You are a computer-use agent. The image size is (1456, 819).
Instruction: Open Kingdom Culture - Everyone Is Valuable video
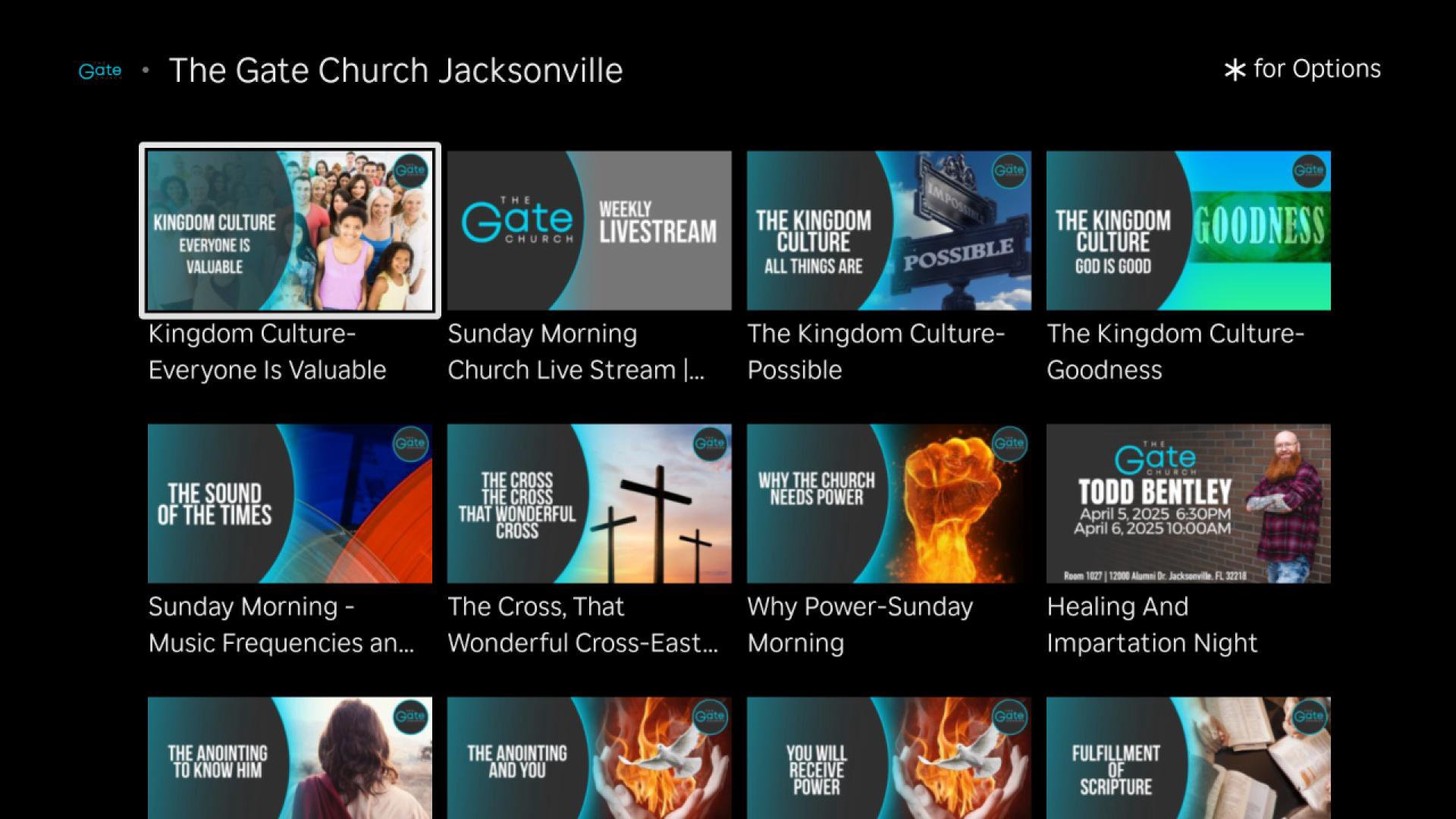290,231
